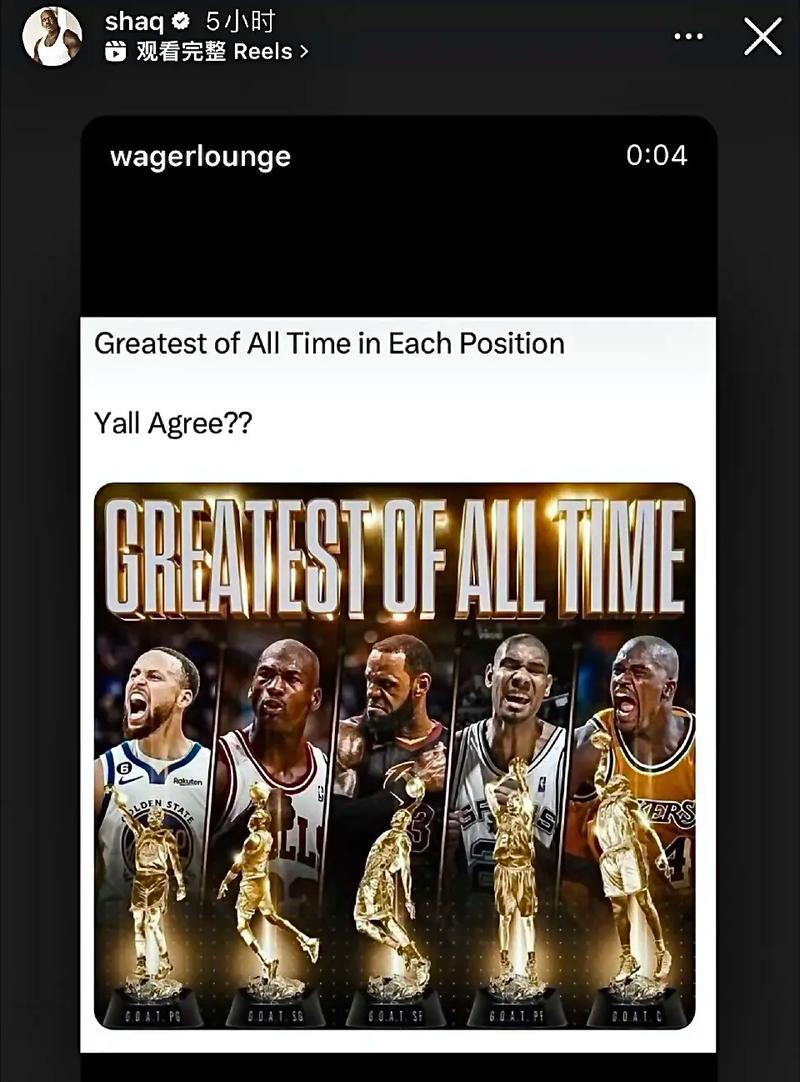Open the three-dot options menu
The width and height of the screenshot is (800, 1082).
(x=689, y=37)
